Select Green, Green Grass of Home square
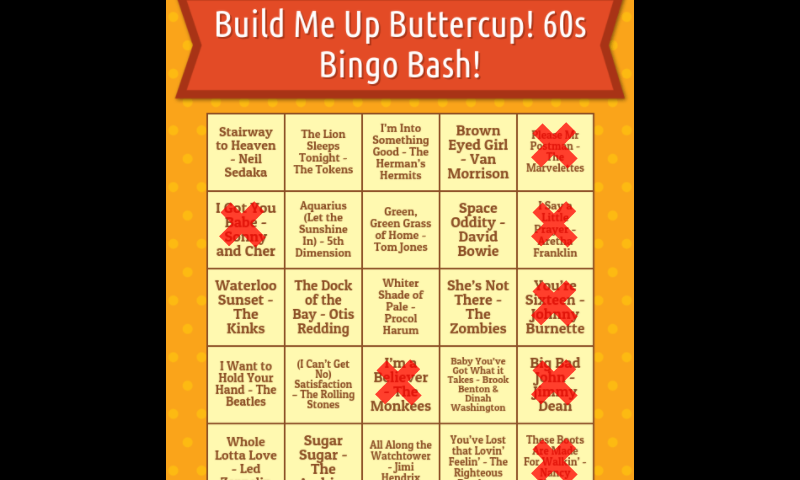800x480 pixels. coord(401,230)
